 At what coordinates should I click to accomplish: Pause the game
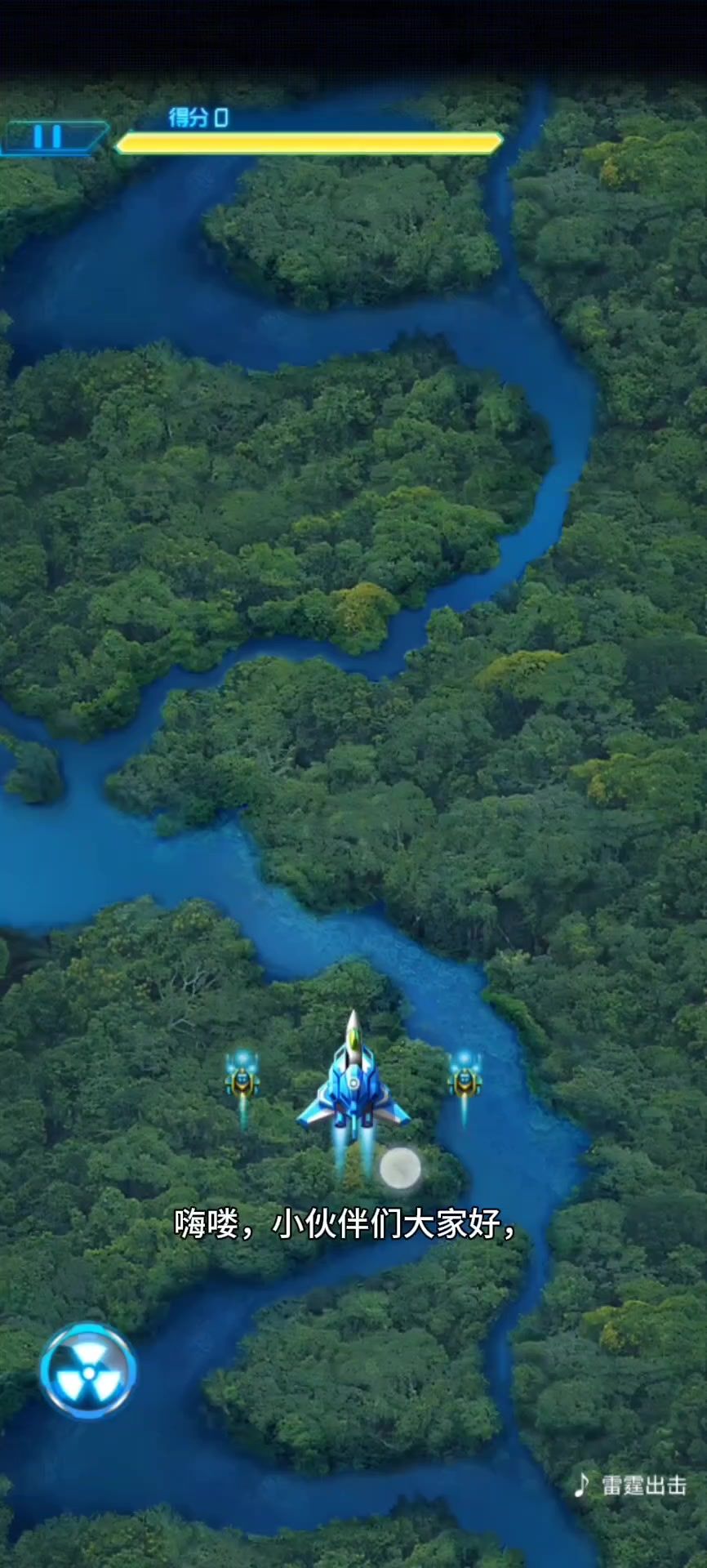tap(49, 136)
